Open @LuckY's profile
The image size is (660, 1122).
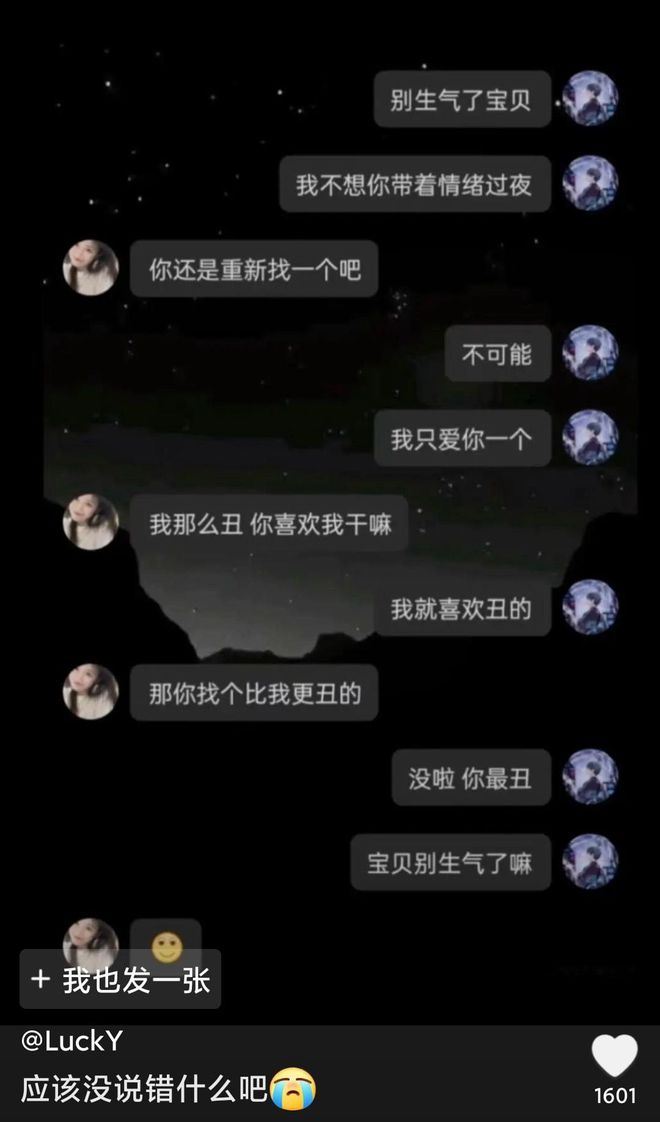click(72, 1041)
